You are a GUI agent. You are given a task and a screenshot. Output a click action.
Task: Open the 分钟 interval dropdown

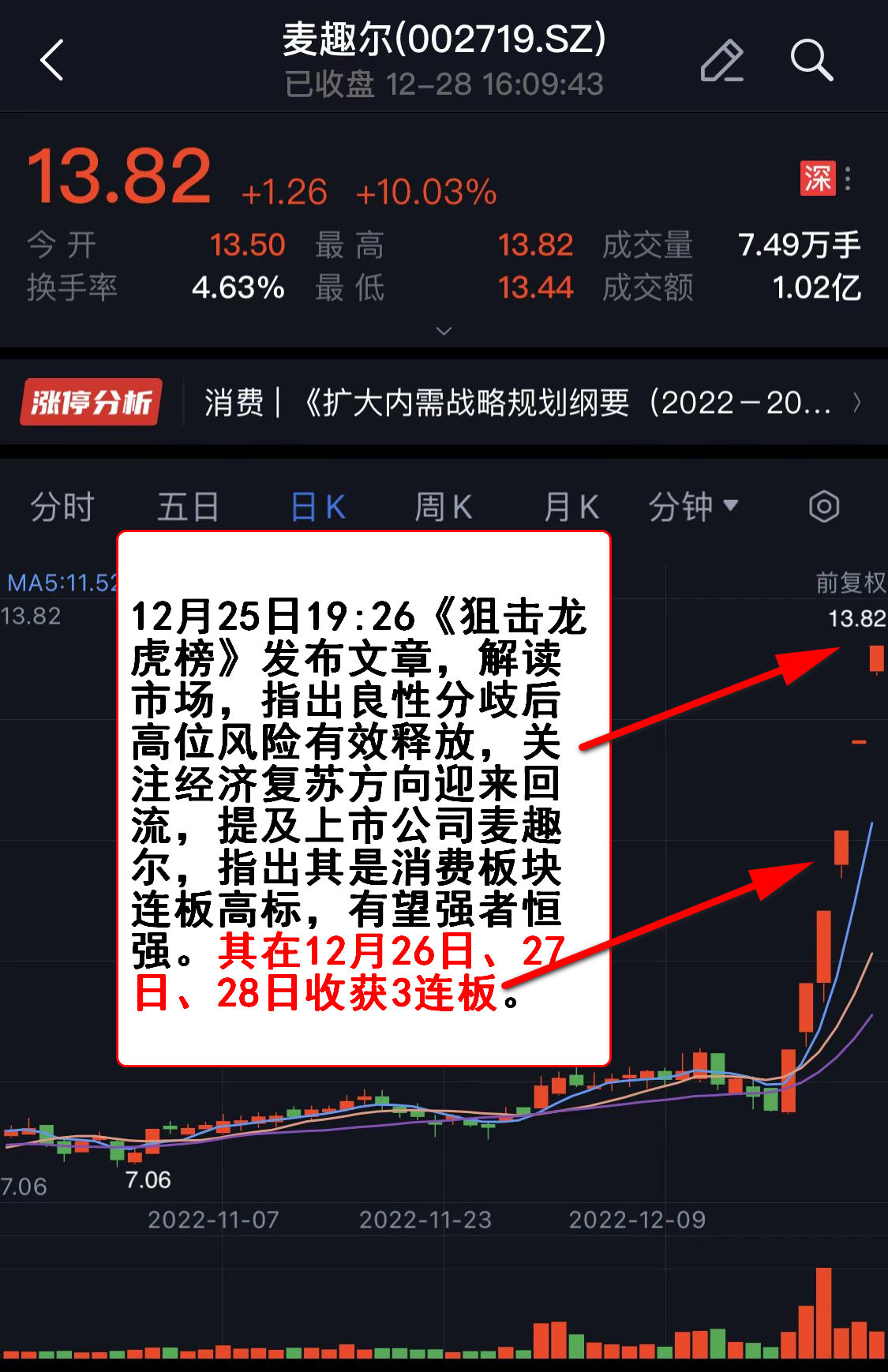(693, 507)
